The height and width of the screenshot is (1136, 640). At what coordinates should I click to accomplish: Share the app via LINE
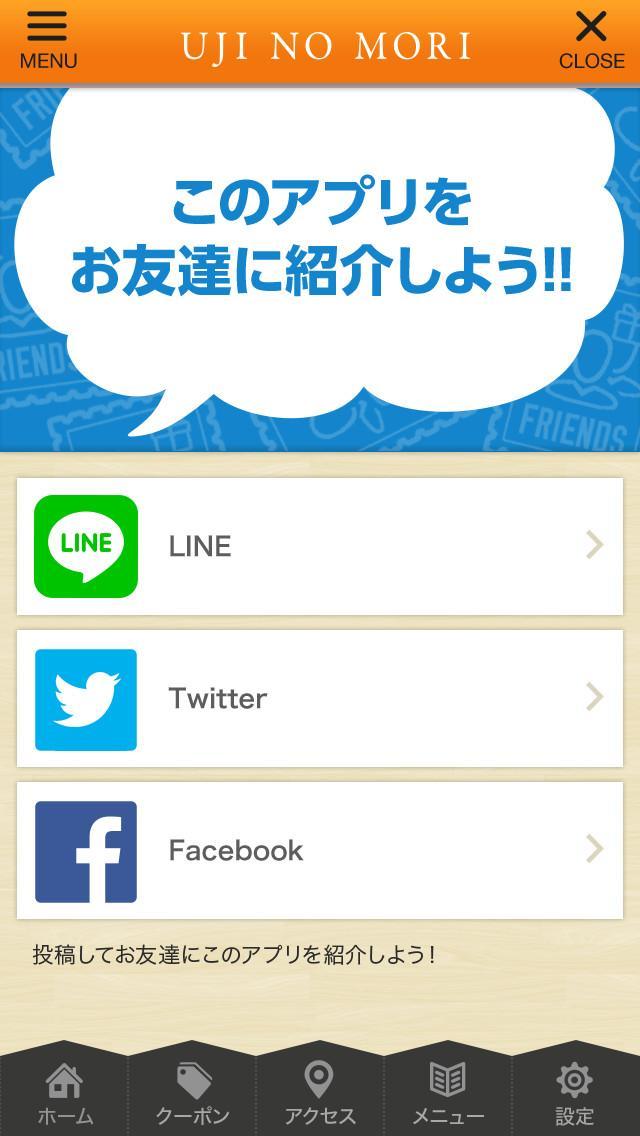click(x=320, y=546)
